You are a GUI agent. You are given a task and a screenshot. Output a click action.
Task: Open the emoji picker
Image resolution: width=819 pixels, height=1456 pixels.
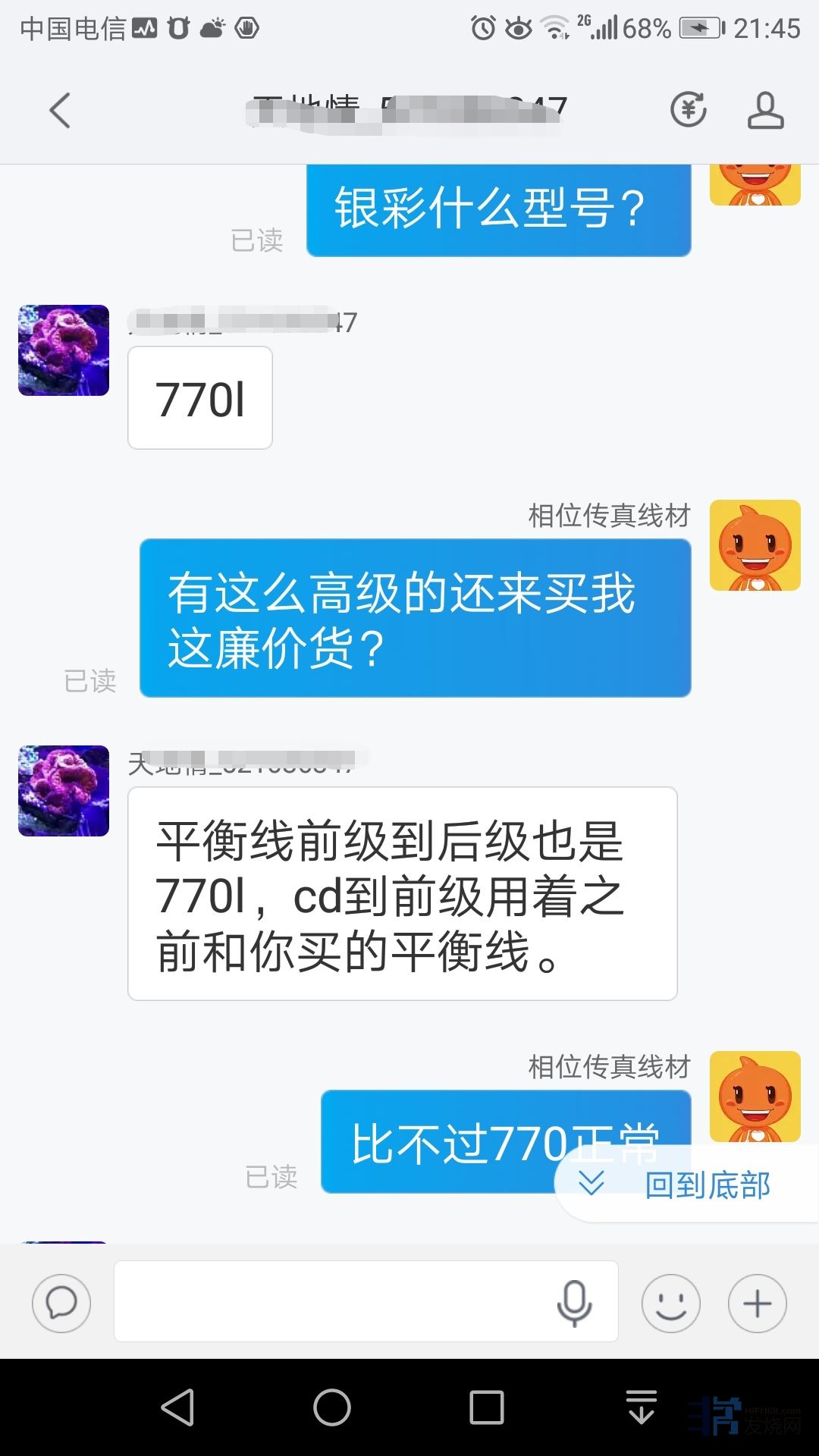pyautogui.click(x=670, y=1303)
